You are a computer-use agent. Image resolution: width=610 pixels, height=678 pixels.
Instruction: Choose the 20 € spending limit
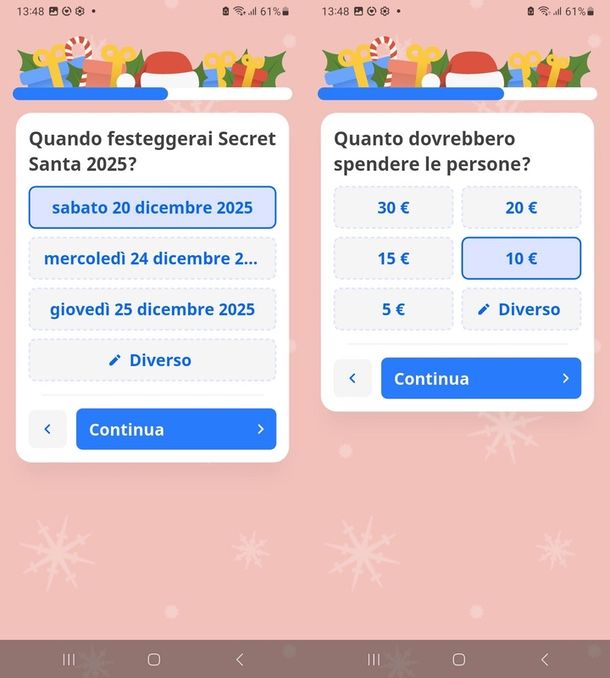pyautogui.click(x=521, y=208)
